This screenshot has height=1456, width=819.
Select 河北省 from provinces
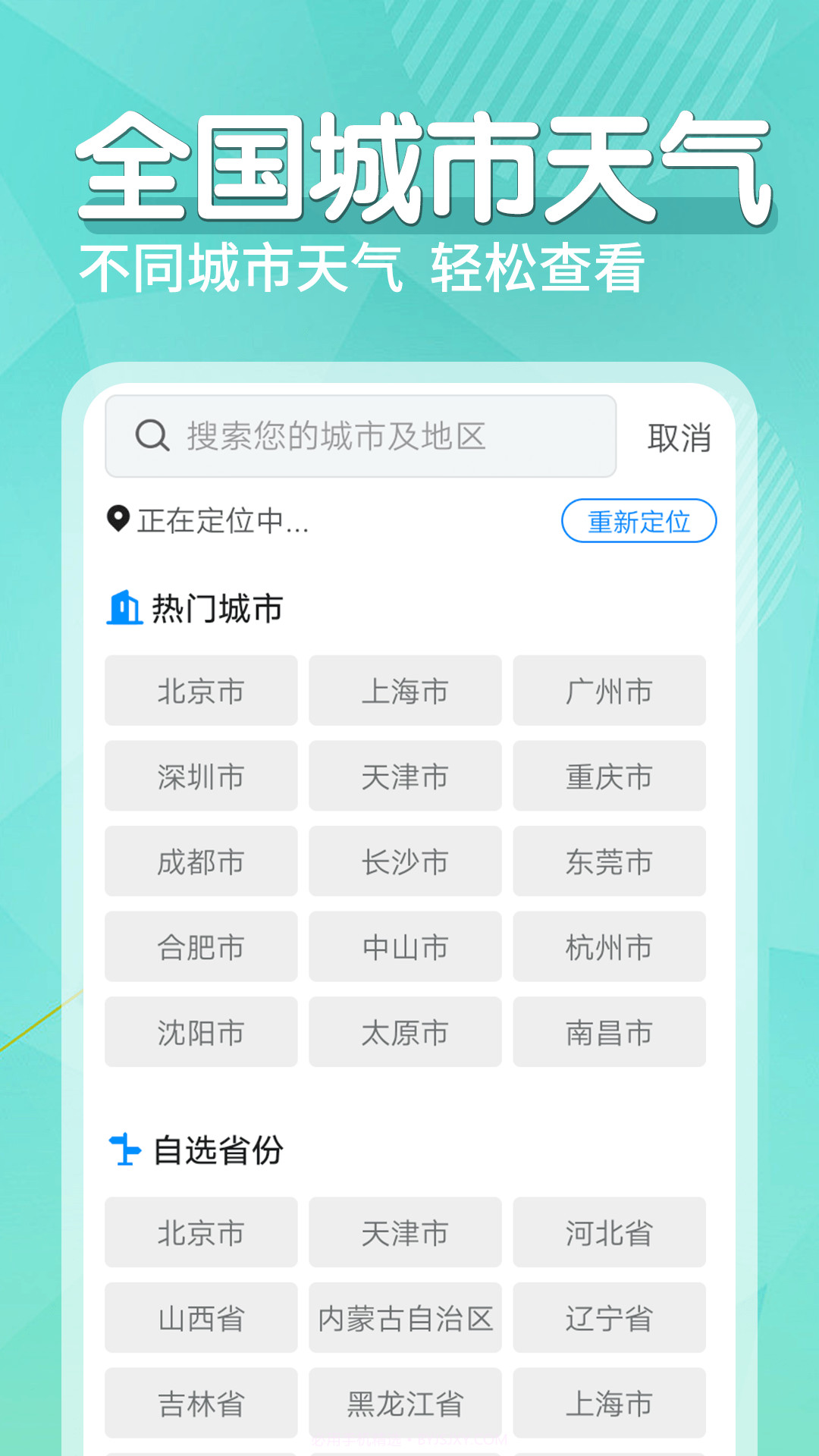click(610, 1233)
